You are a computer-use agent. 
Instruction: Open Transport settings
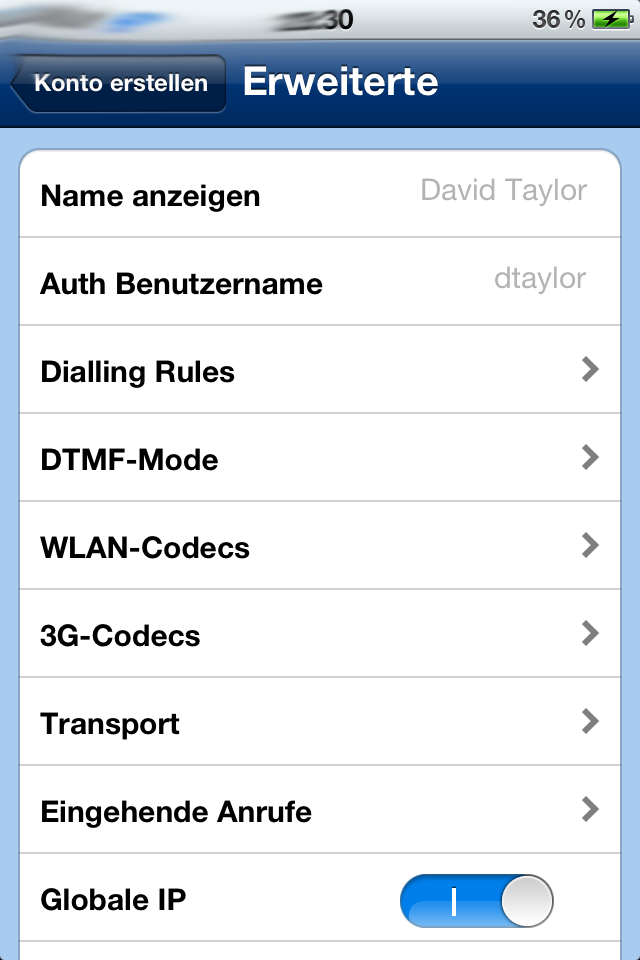click(x=320, y=723)
